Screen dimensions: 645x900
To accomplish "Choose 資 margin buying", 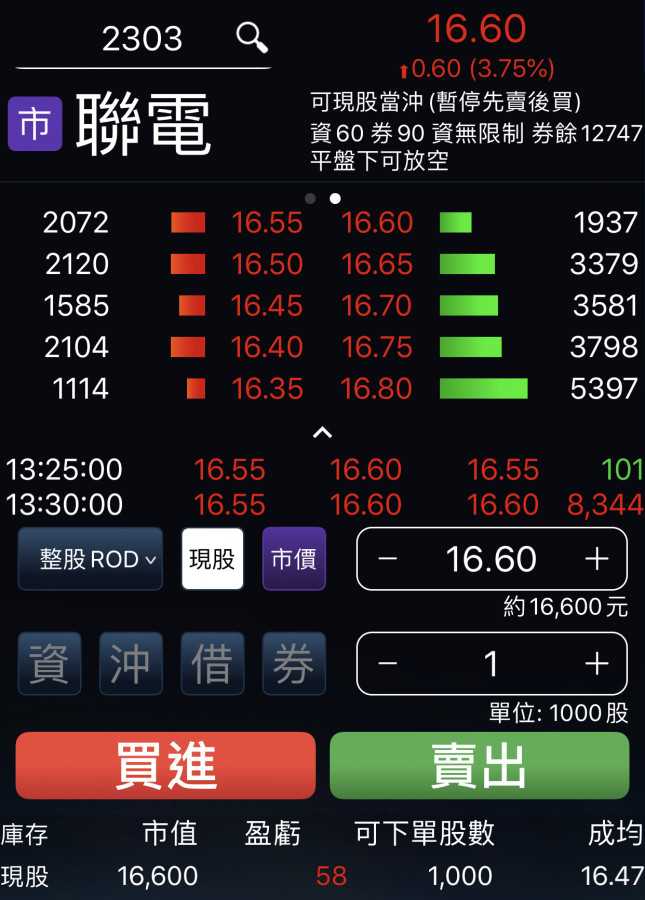I will (49, 664).
